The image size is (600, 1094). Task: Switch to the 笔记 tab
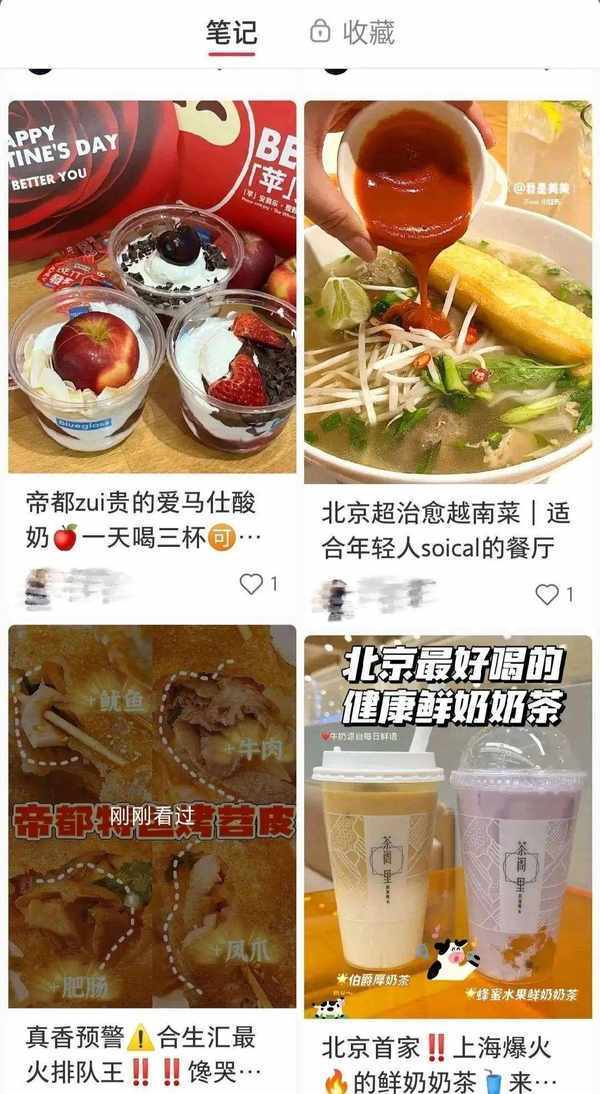click(231, 32)
